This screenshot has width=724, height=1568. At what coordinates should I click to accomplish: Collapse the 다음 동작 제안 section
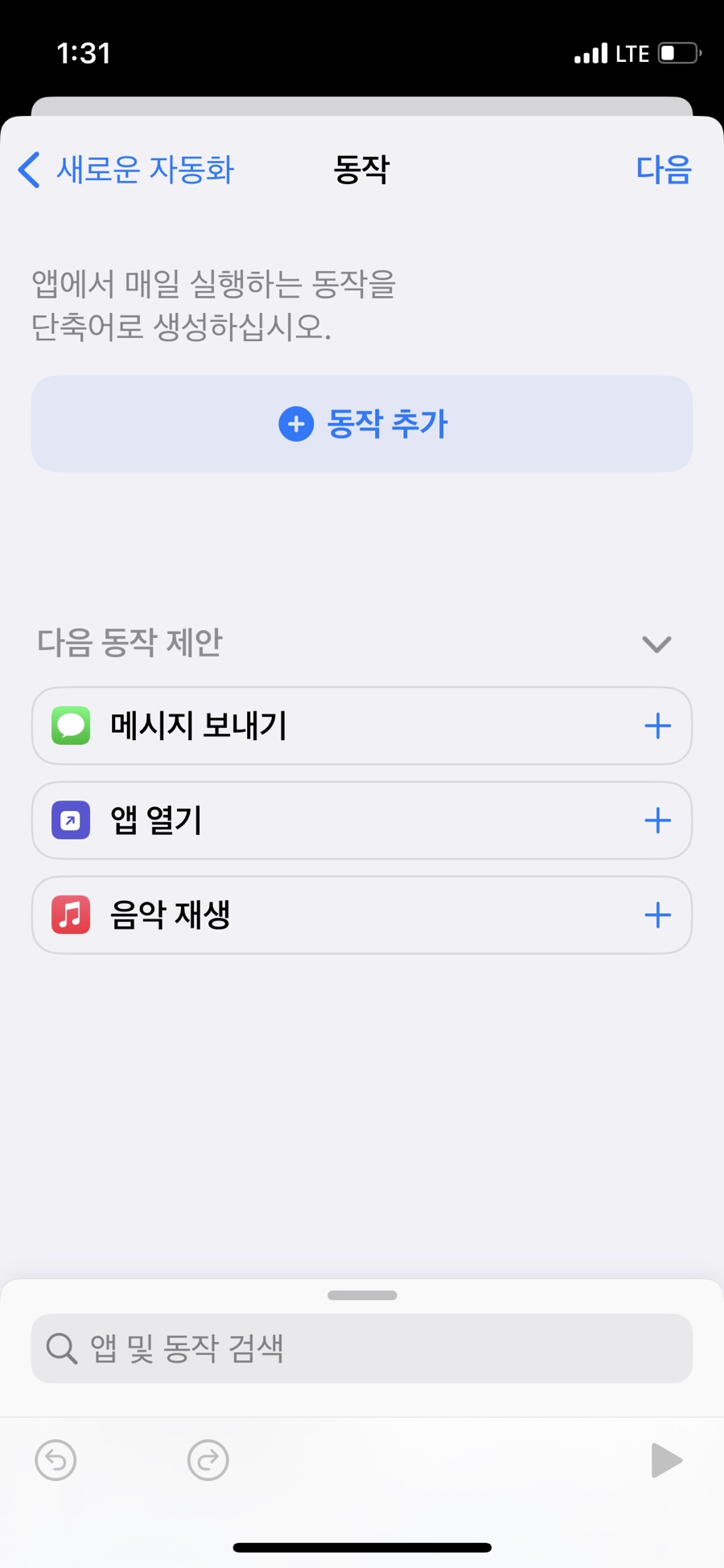pyautogui.click(x=656, y=644)
